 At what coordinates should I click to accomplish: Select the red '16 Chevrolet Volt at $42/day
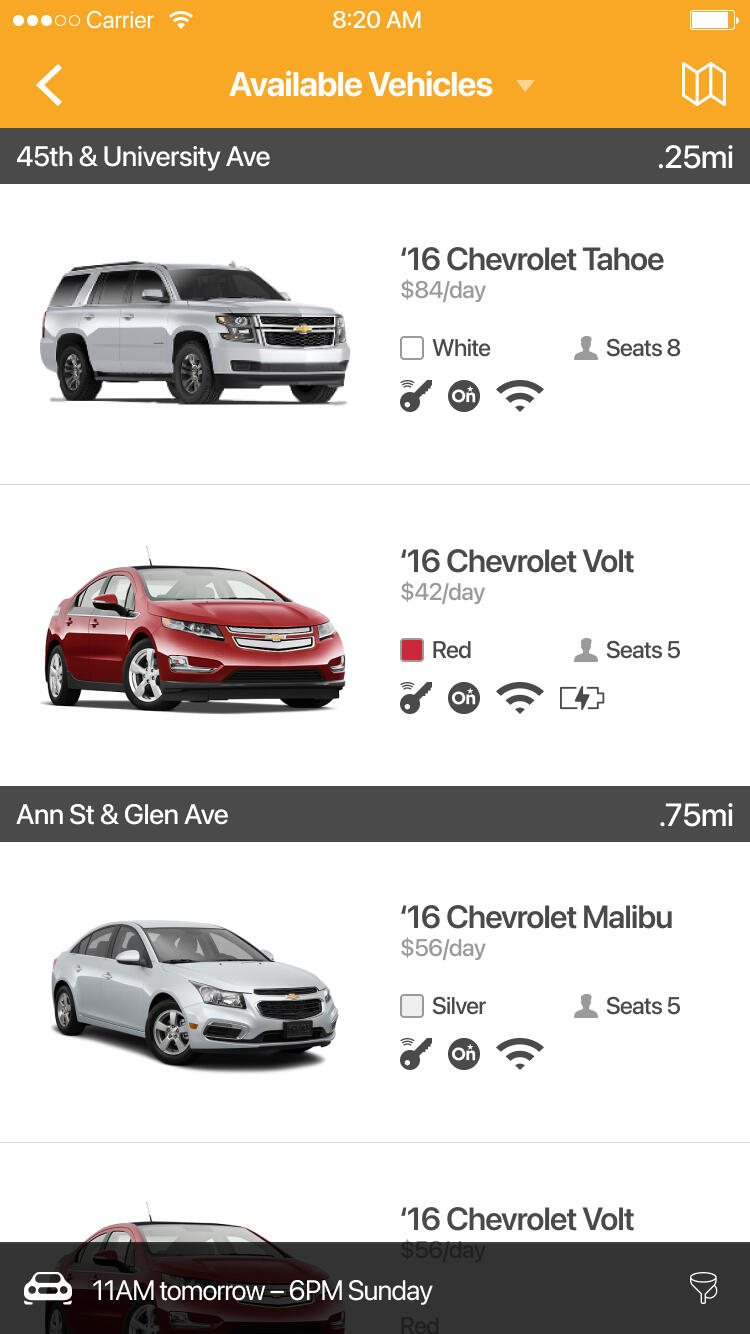(516, 562)
